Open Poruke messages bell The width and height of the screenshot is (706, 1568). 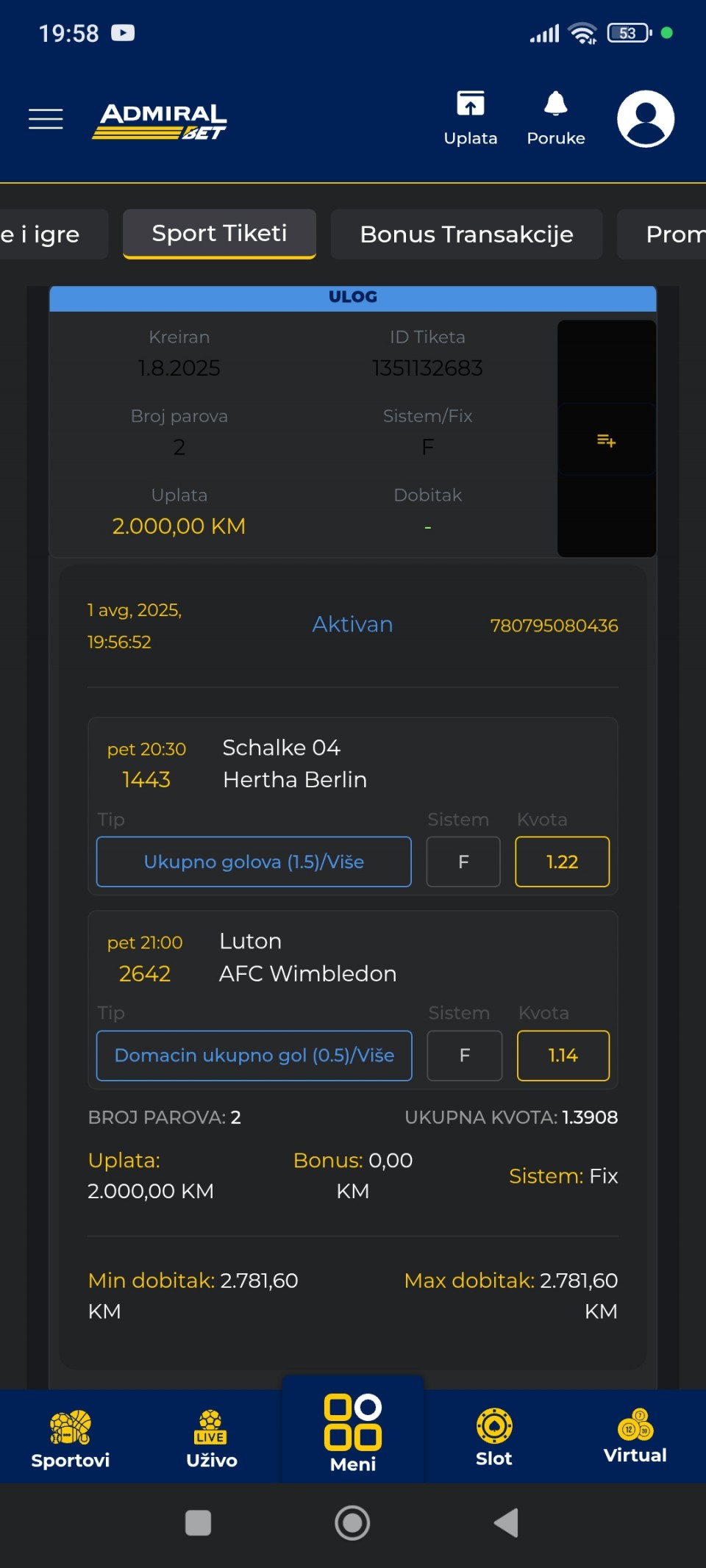pyautogui.click(x=556, y=119)
